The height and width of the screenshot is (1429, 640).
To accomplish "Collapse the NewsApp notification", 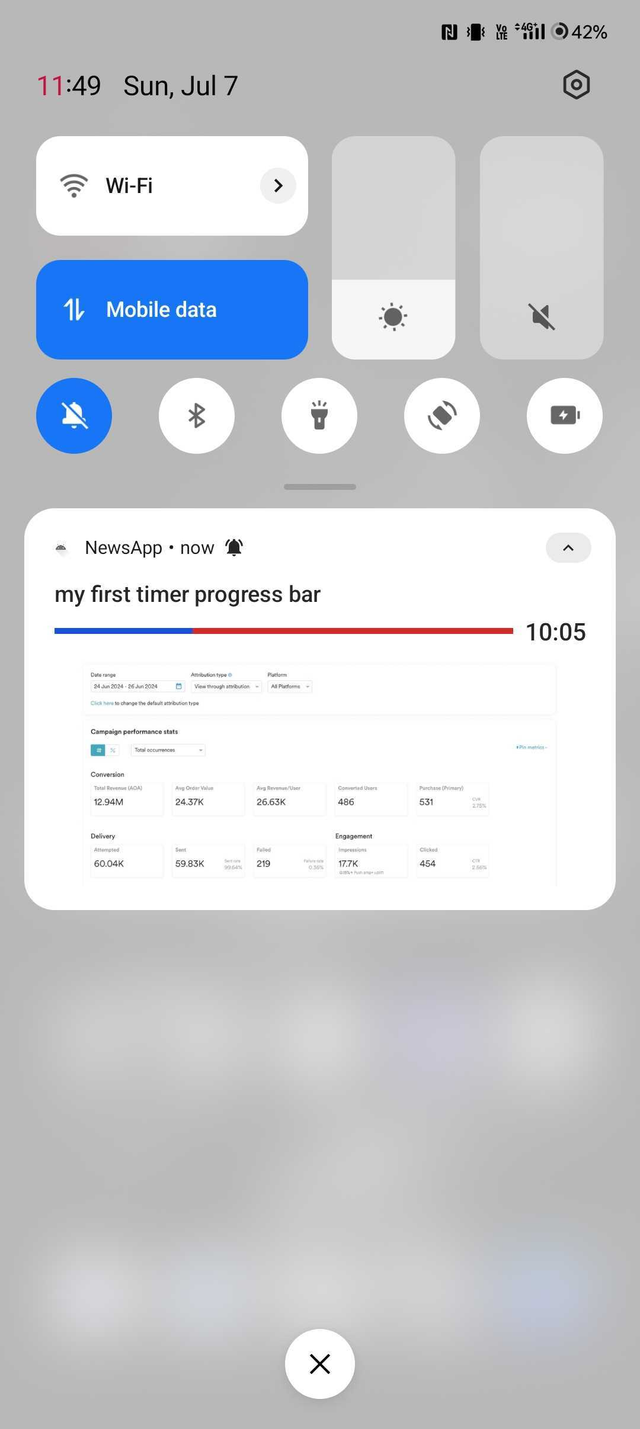I will [x=568, y=548].
